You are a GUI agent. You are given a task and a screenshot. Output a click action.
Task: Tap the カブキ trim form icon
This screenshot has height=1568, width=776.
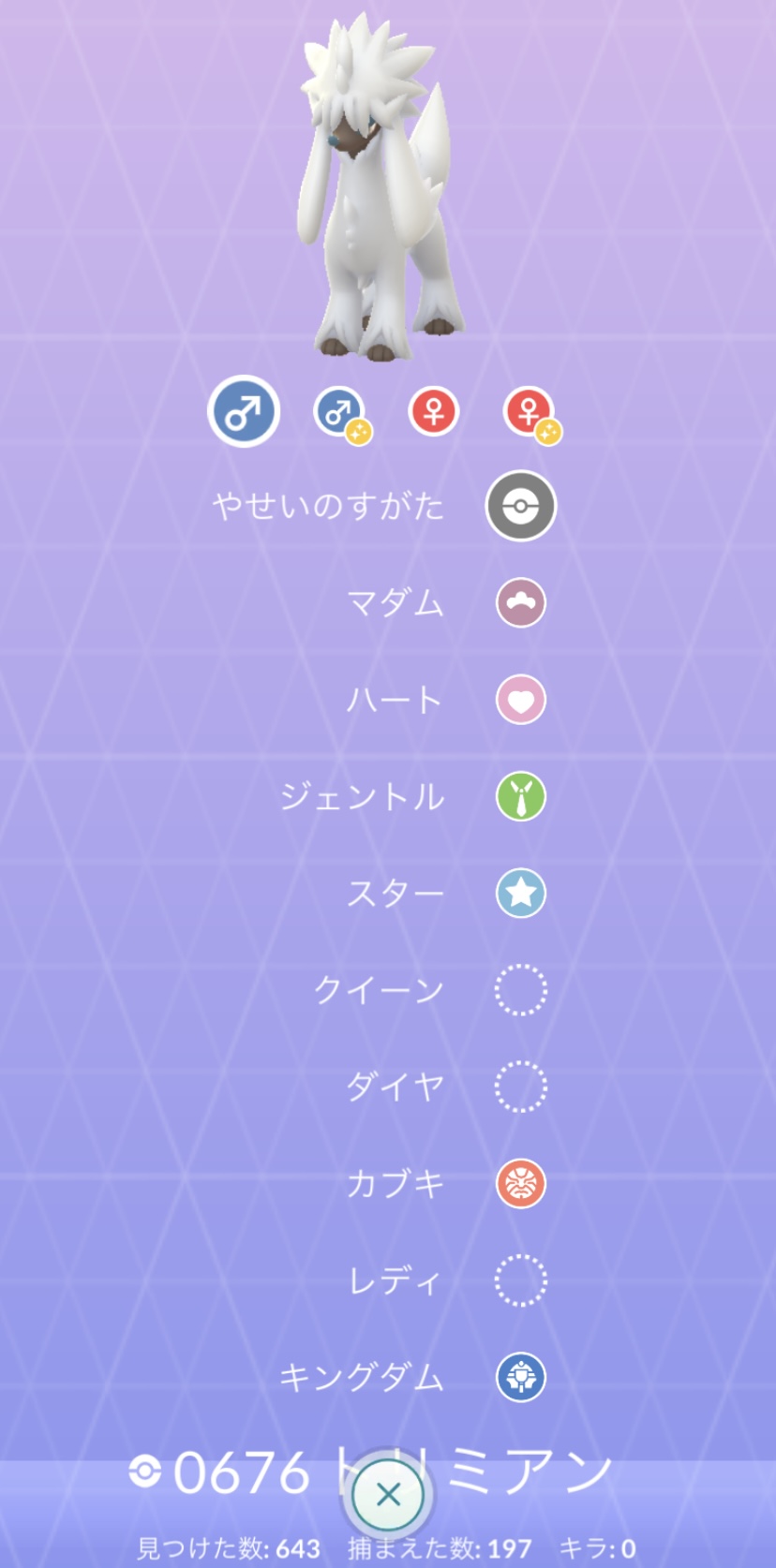(520, 1183)
